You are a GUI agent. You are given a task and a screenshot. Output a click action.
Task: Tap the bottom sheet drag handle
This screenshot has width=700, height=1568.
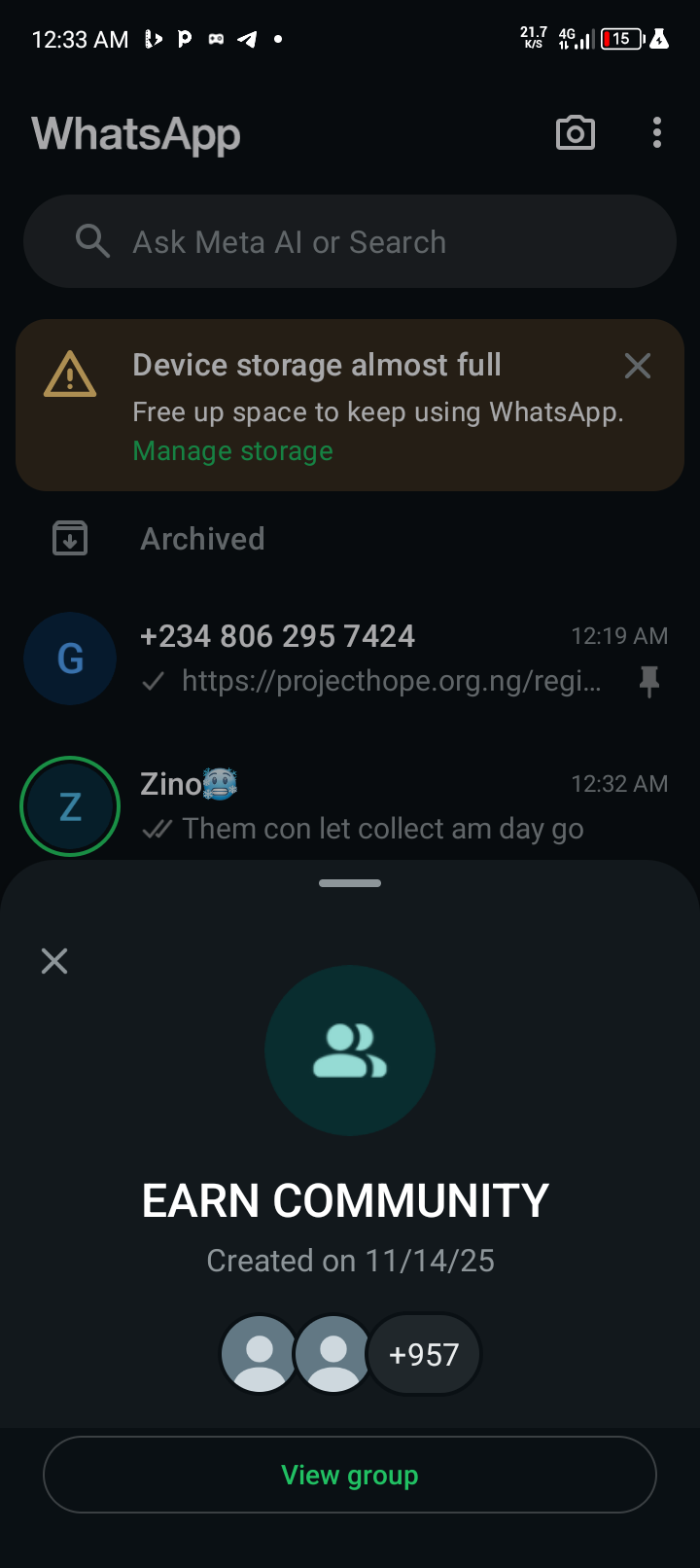[x=350, y=883]
